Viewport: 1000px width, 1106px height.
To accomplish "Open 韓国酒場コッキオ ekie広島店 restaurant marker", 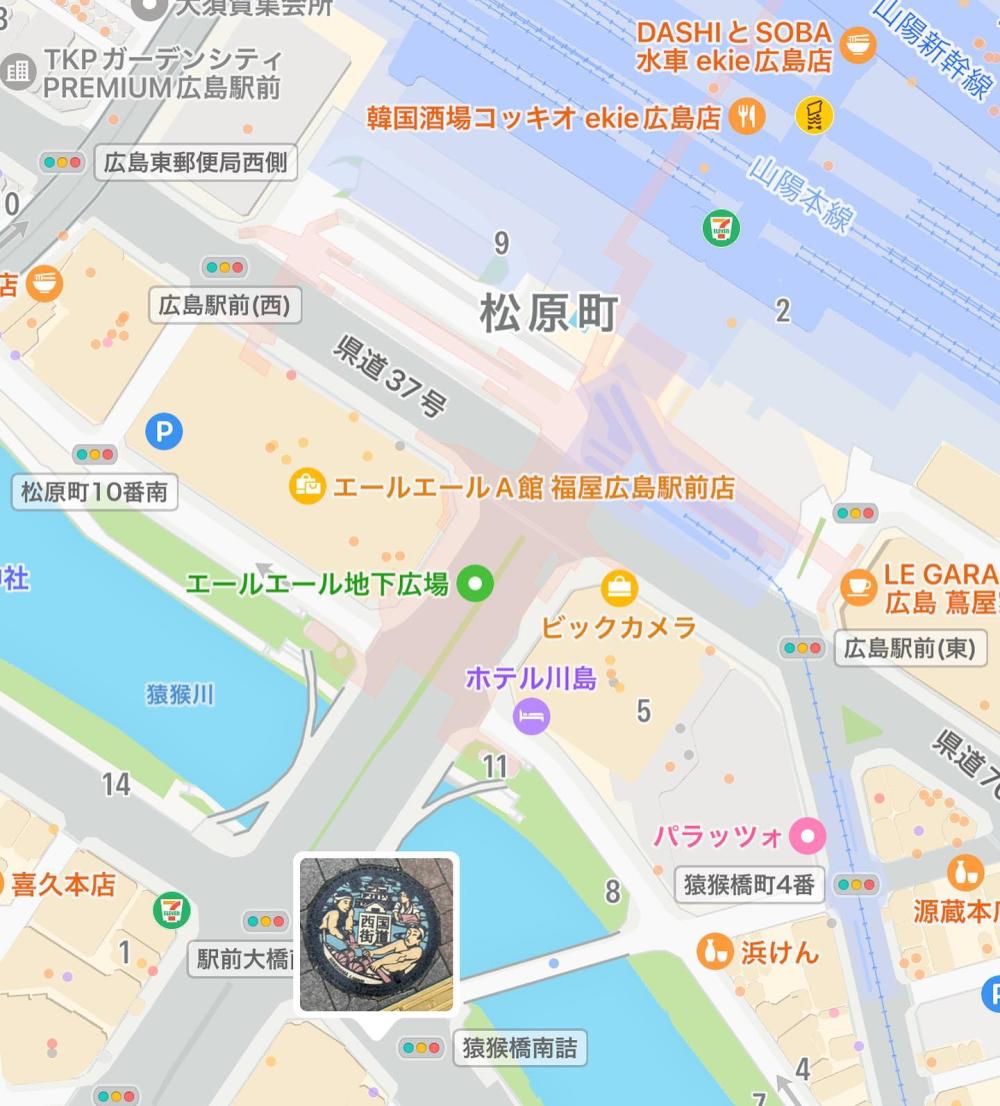I will [x=746, y=117].
